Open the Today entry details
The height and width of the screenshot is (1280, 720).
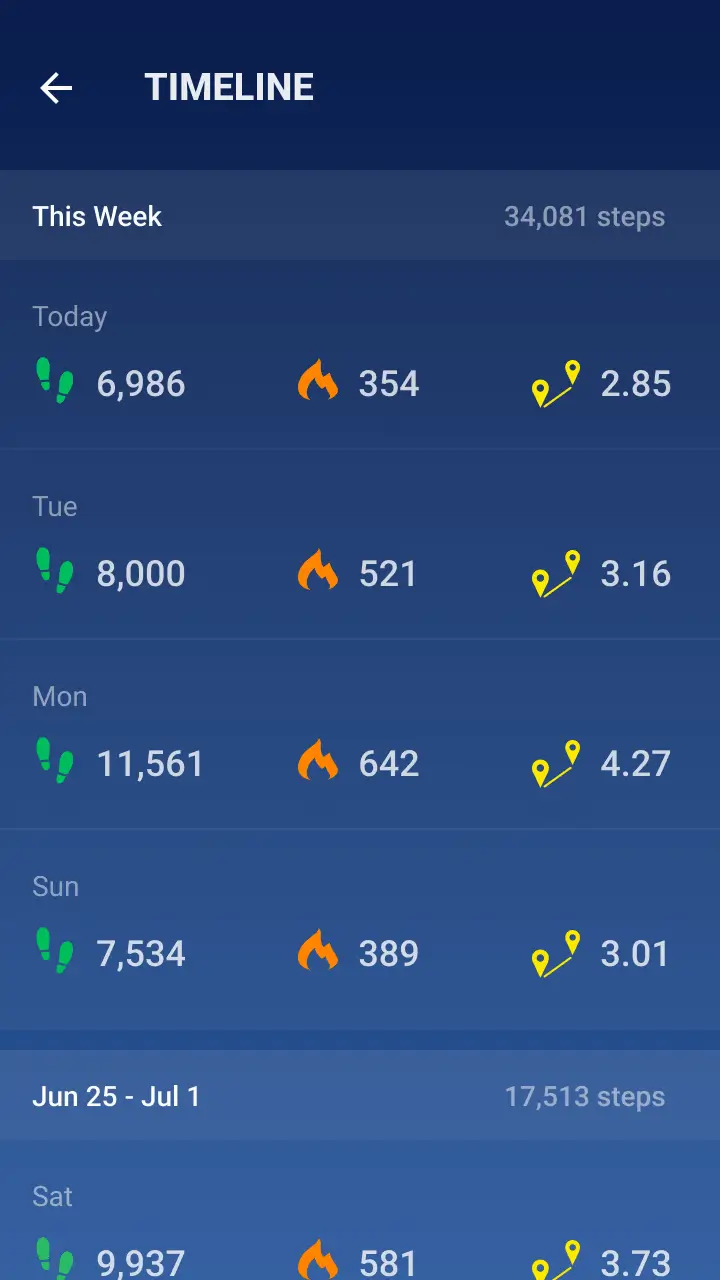(360, 355)
